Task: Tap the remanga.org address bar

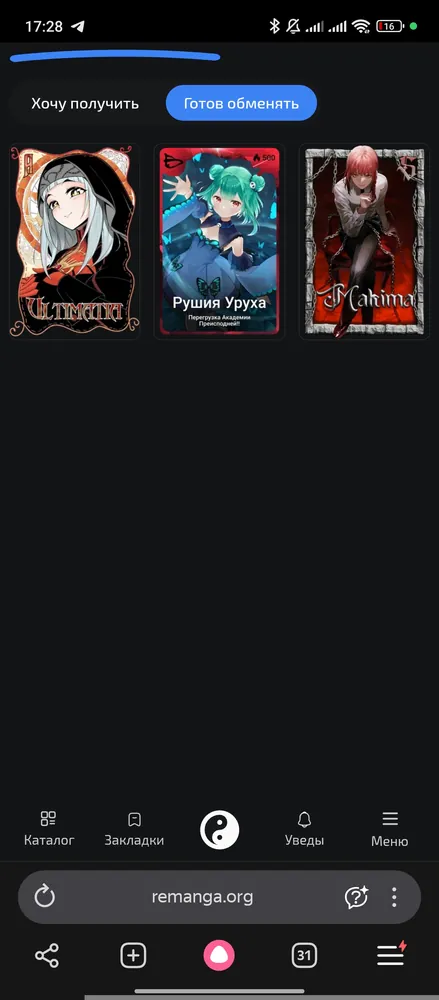Action: (x=202, y=897)
